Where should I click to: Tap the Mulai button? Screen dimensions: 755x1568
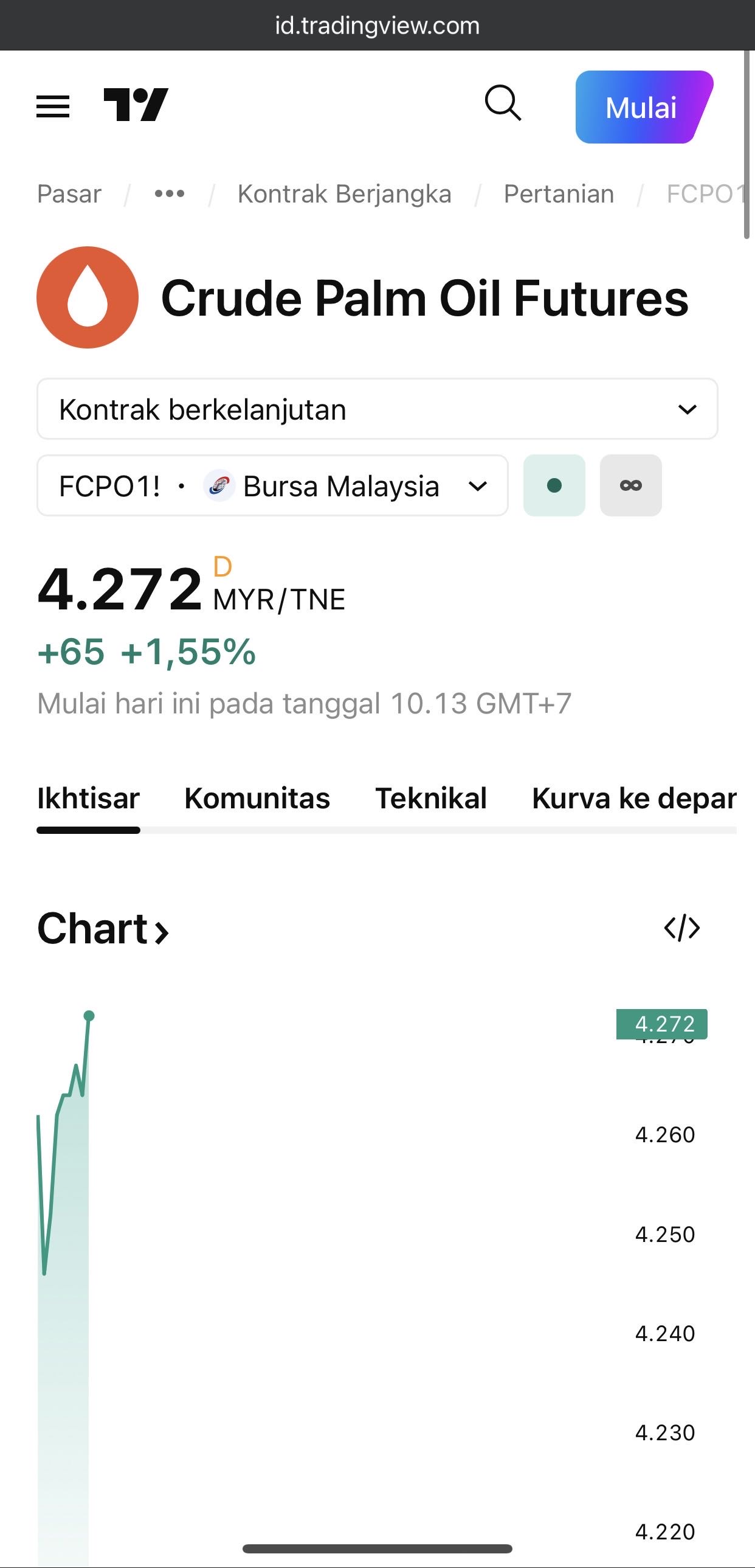[x=642, y=108]
